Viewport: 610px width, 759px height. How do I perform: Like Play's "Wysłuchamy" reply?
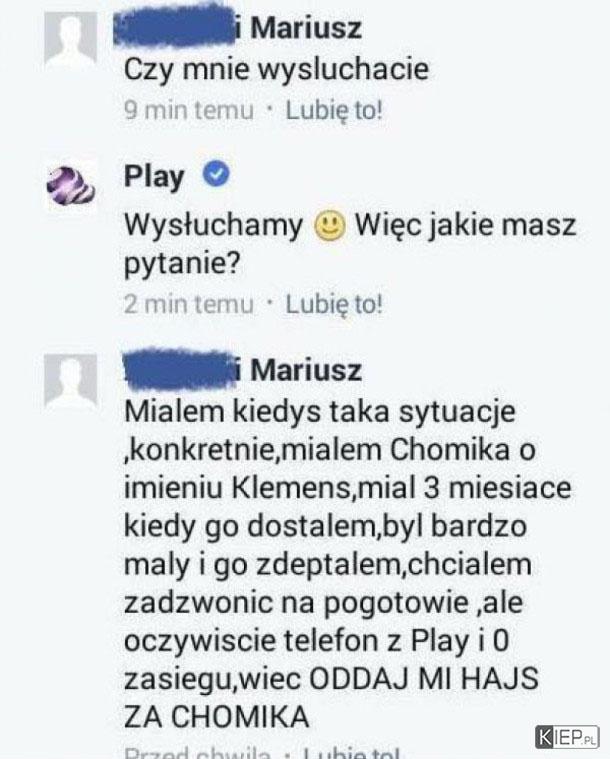coord(334,304)
